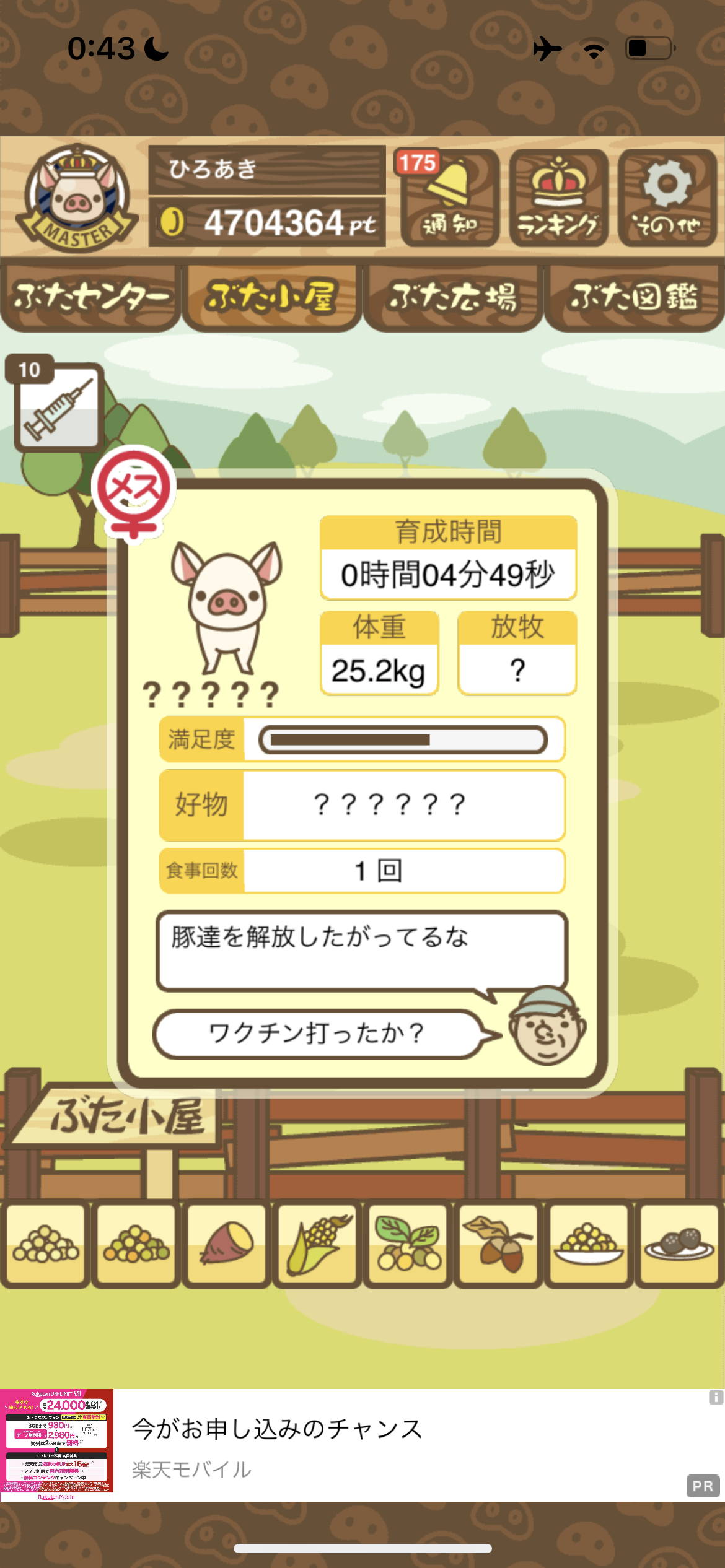Select the leafy beans feed
725x1568 pixels.
click(x=408, y=1244)
